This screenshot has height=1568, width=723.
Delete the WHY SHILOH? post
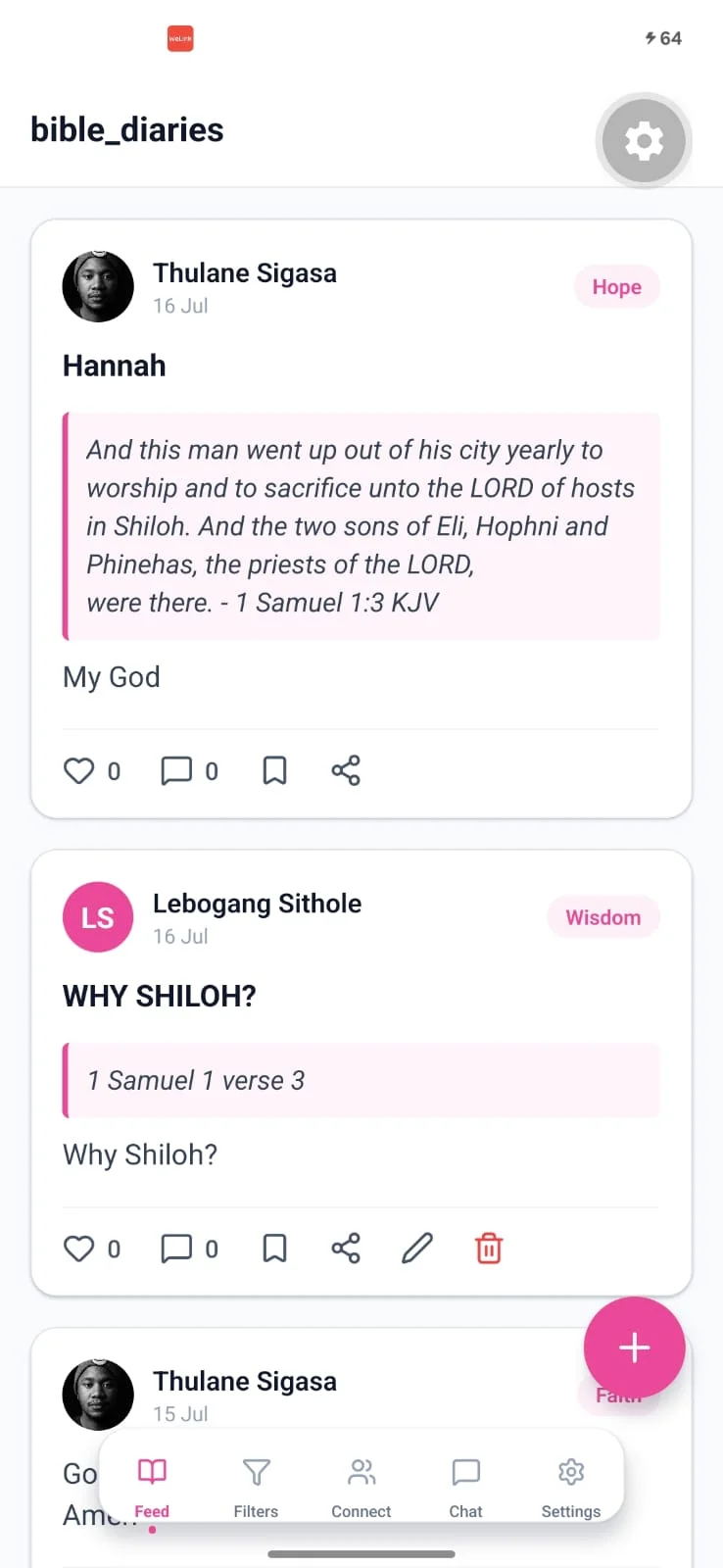point(489,1249)
